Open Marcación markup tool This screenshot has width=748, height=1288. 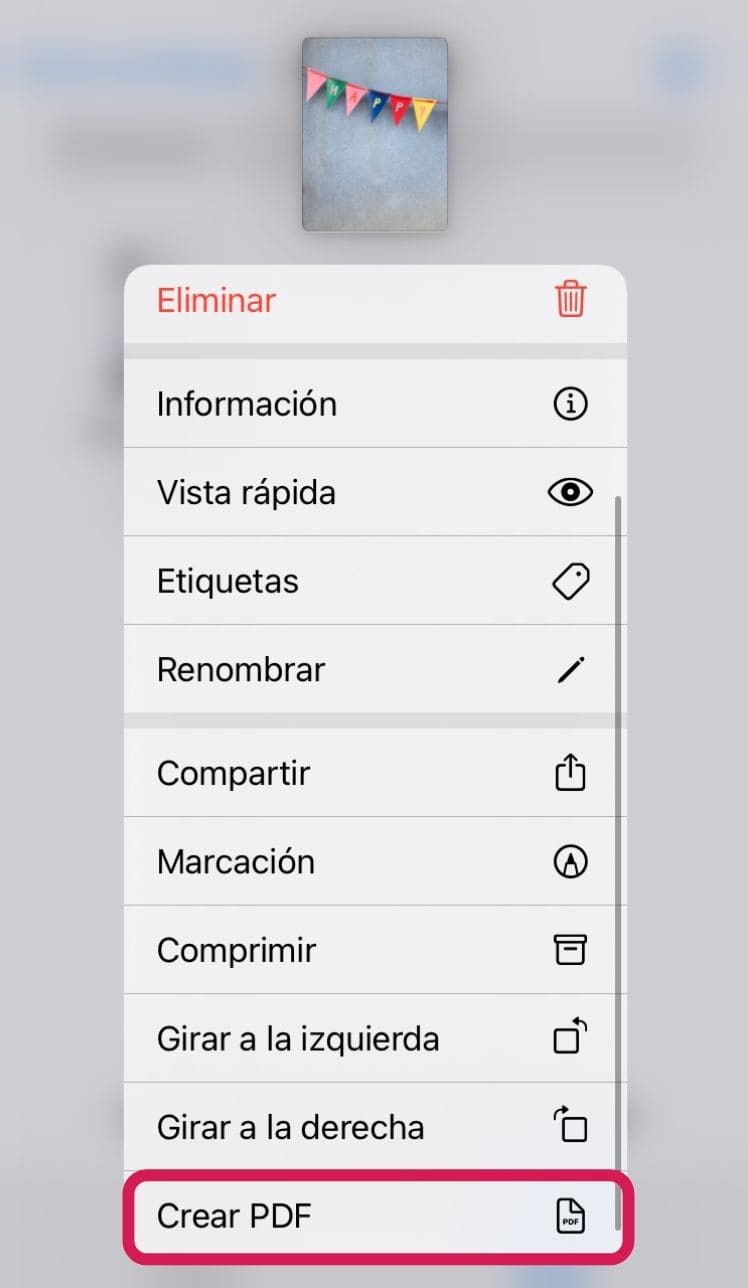pyautogui.click(x=375, y=861)
